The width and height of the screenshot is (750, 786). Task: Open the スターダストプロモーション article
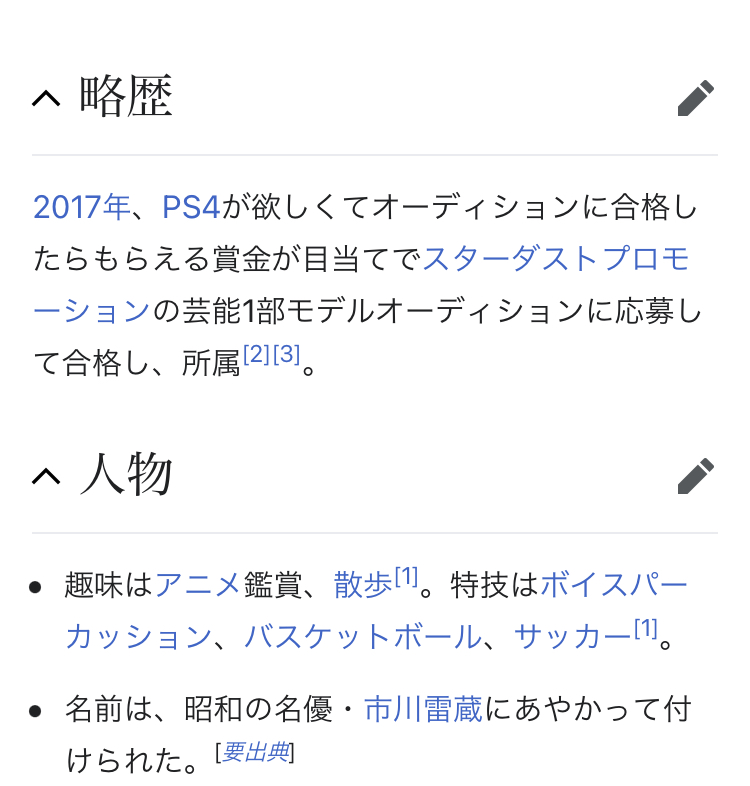[x=555, y=260]
